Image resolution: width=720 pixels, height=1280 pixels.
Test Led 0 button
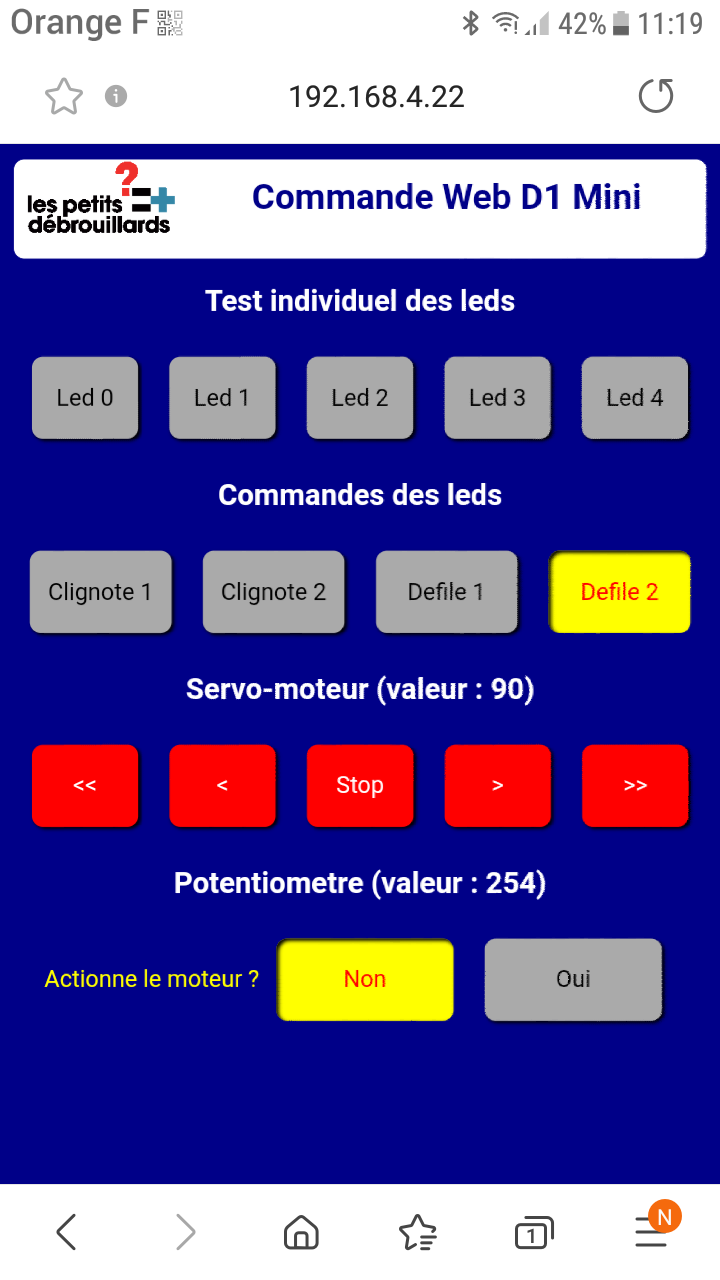85,398
